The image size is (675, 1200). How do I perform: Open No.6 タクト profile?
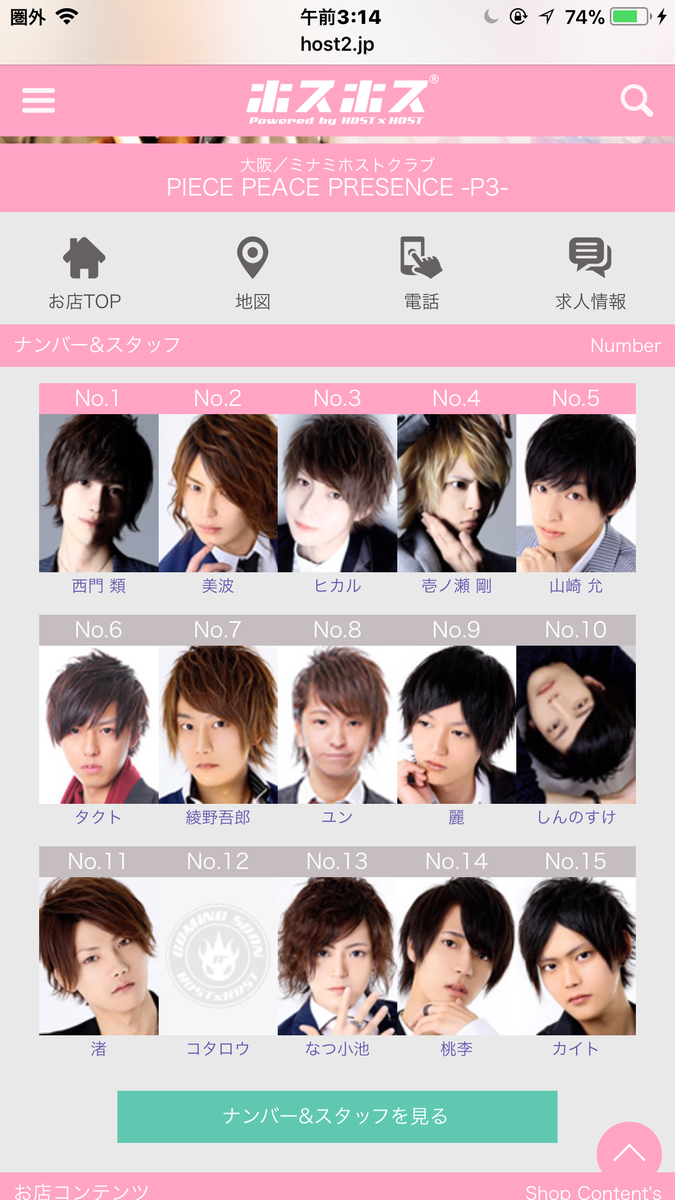point(98,725)
